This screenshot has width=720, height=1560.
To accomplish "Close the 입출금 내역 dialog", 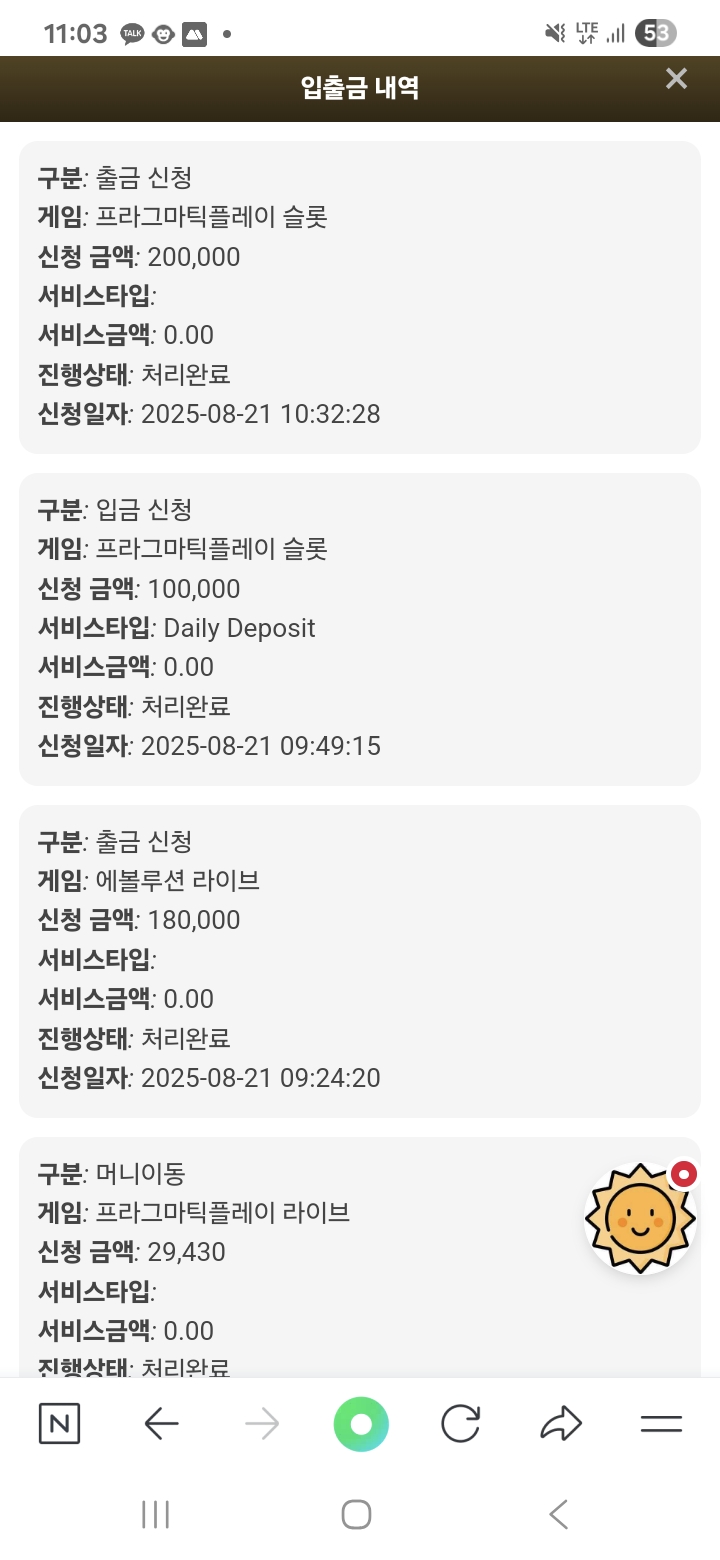I will click(677, 79).
